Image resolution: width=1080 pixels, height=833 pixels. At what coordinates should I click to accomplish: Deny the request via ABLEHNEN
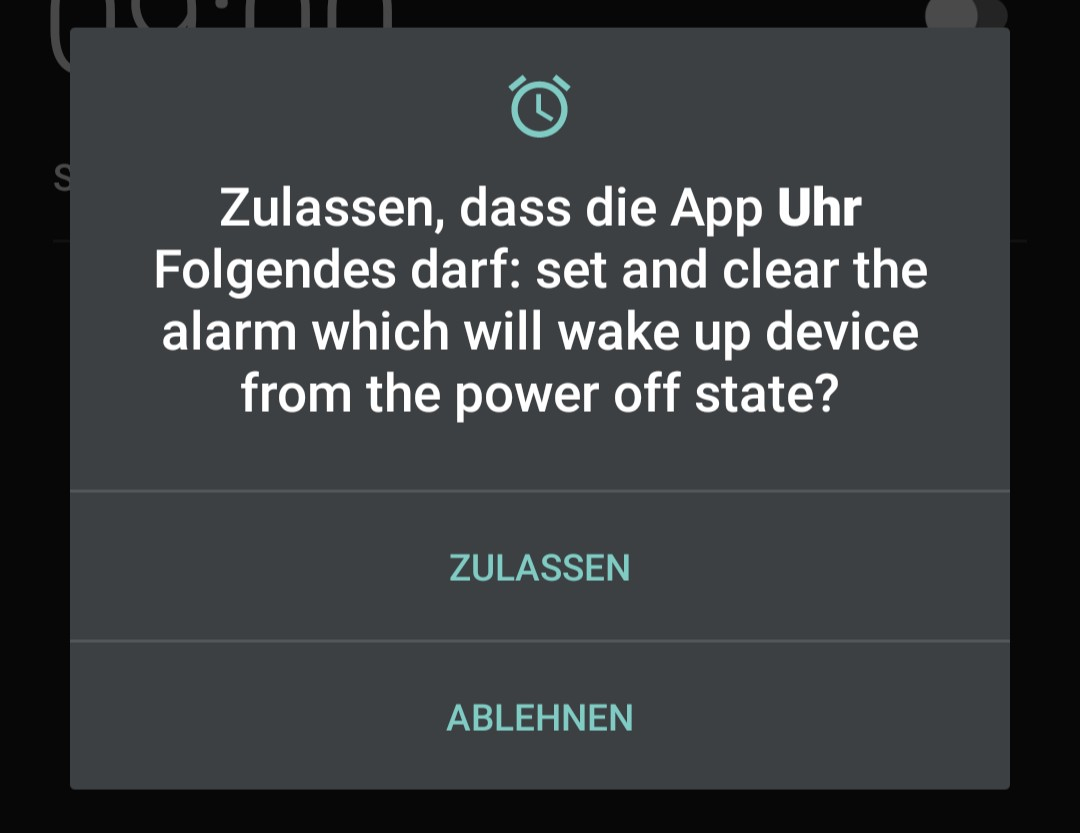(x=540, y=717)
